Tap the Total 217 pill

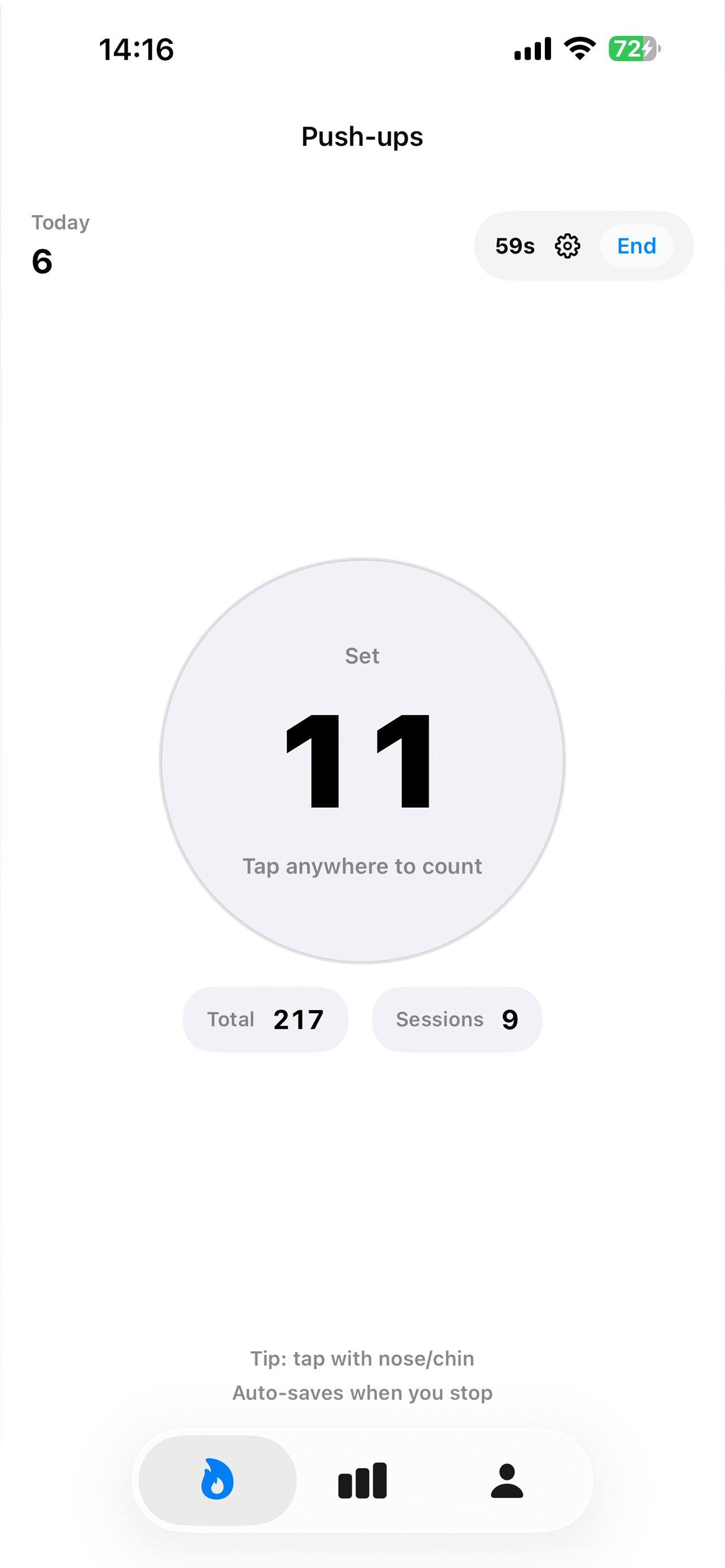point(265,1019)
